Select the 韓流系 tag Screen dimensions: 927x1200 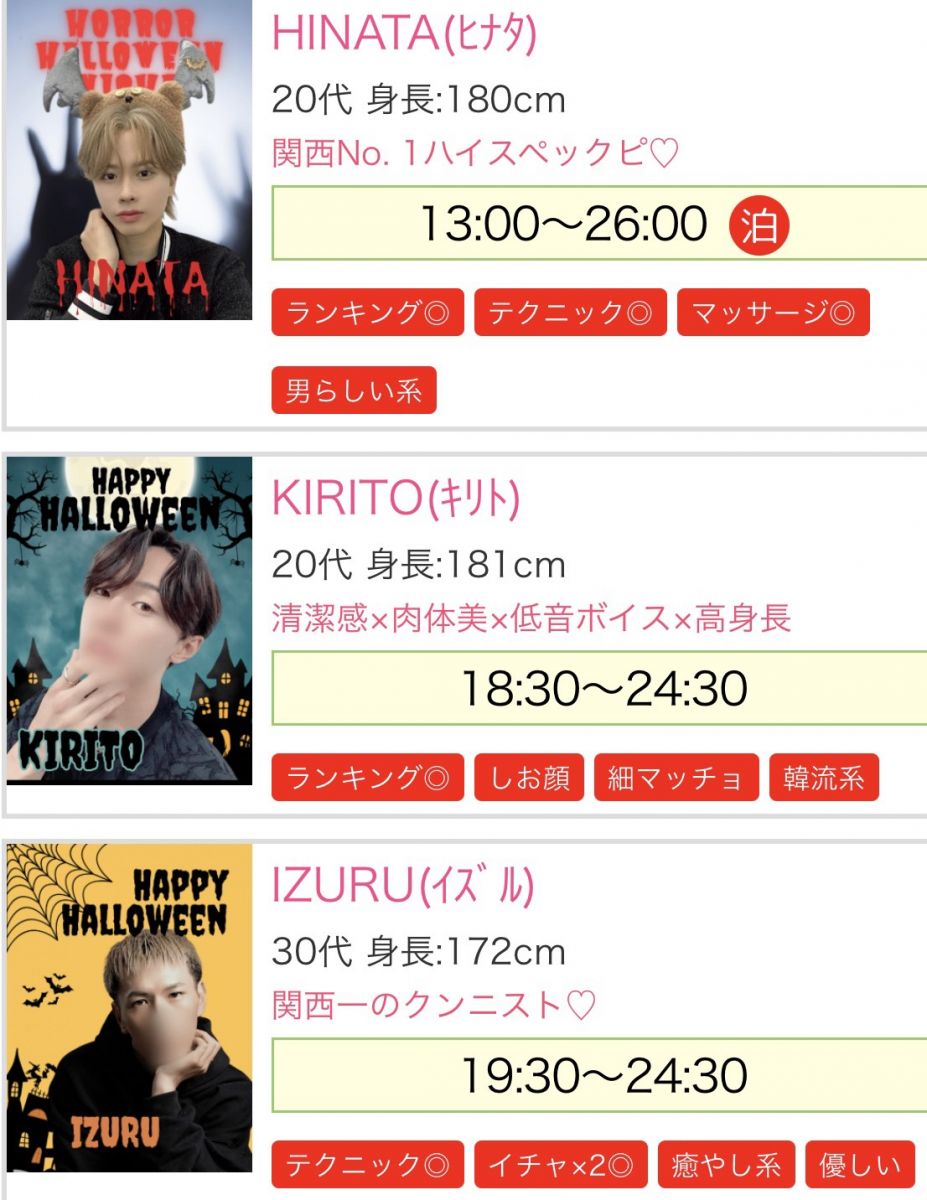[823, 778]
